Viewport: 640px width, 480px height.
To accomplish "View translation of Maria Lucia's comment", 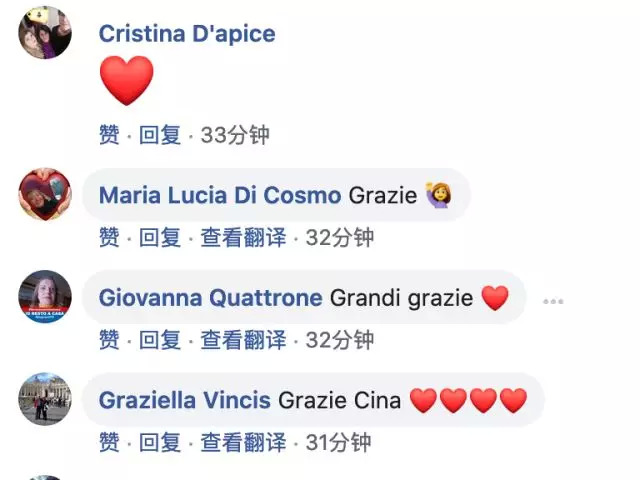I will 243,238.
